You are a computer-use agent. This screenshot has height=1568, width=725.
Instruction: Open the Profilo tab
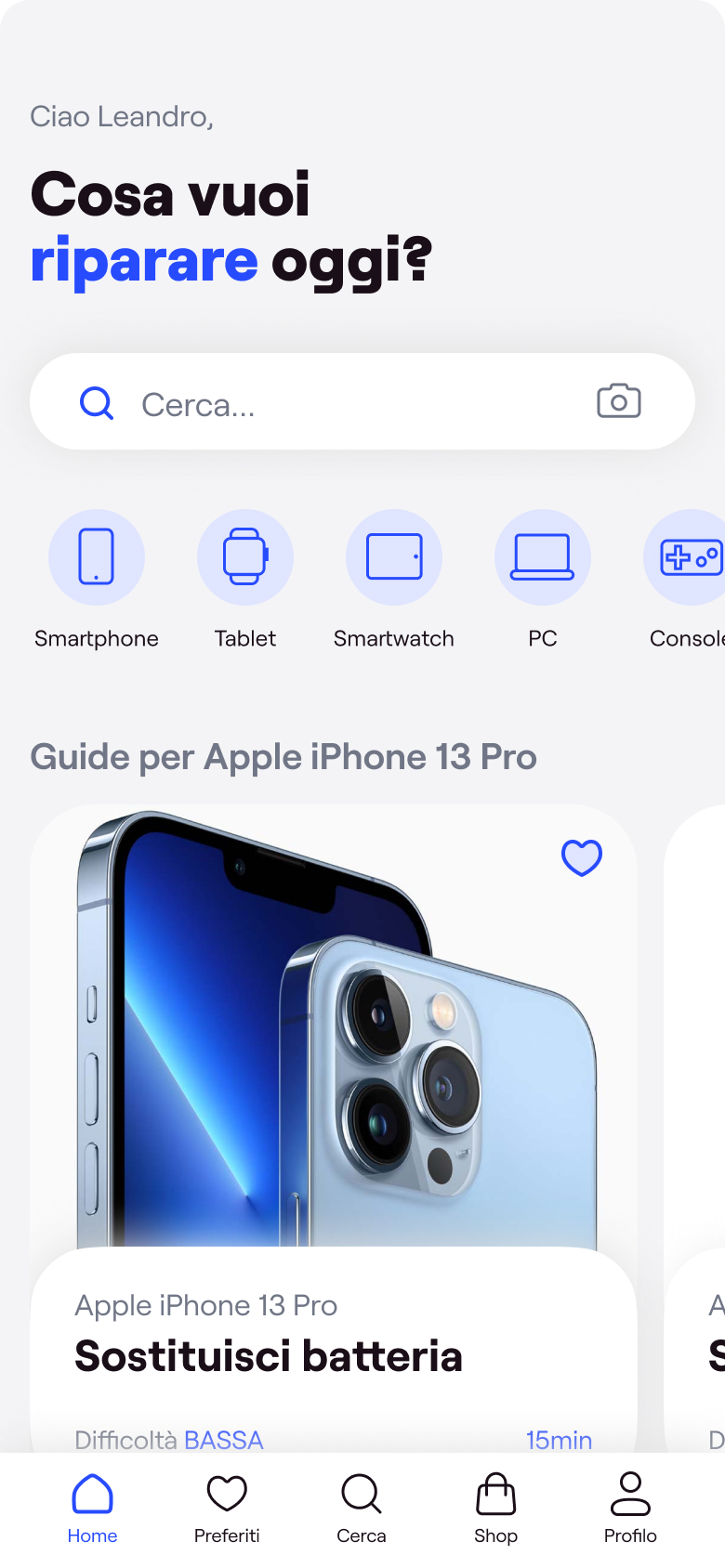[x=630, y=1507]
